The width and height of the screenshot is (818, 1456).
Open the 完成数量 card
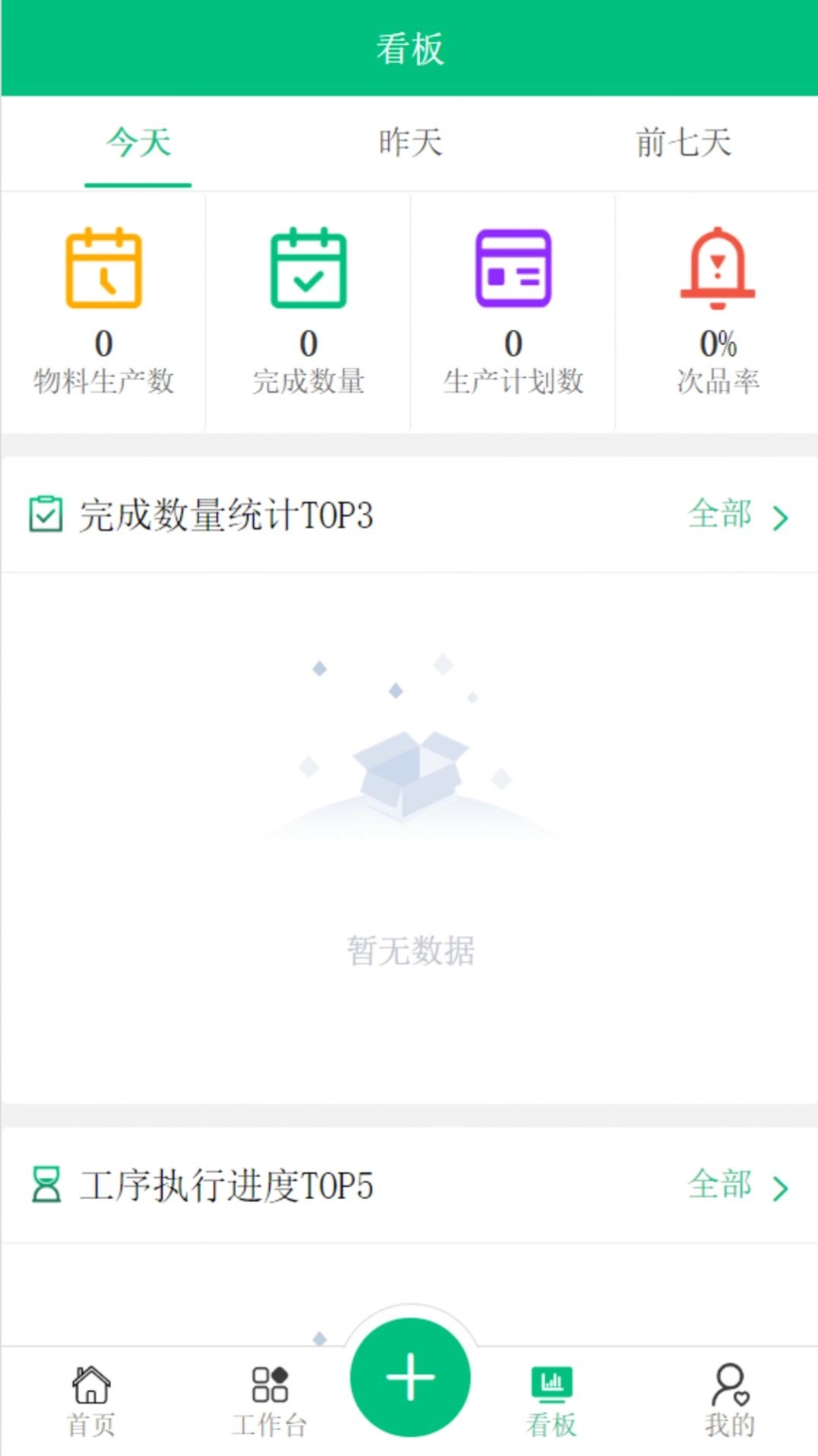tap(308, 313)
